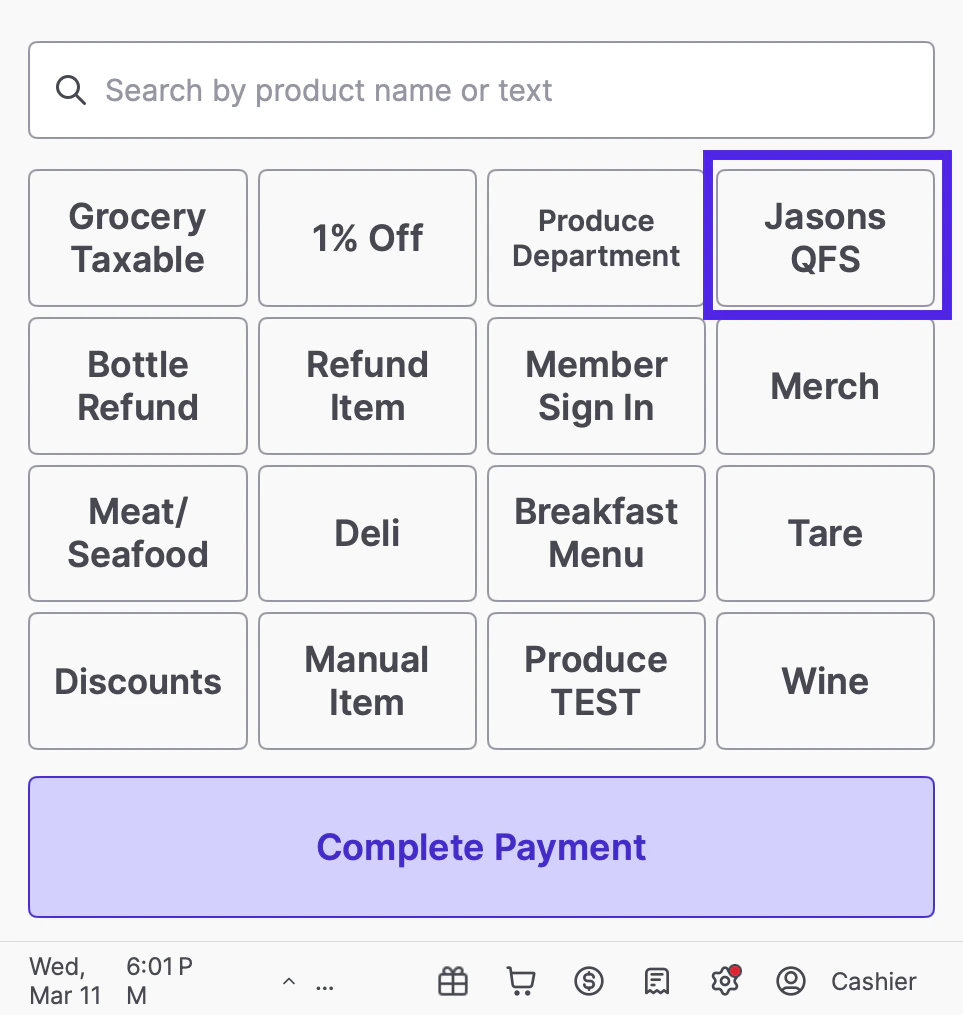Open Member Sign In
Viewport: 963px width, 1015px height.
tap(596, 386)
